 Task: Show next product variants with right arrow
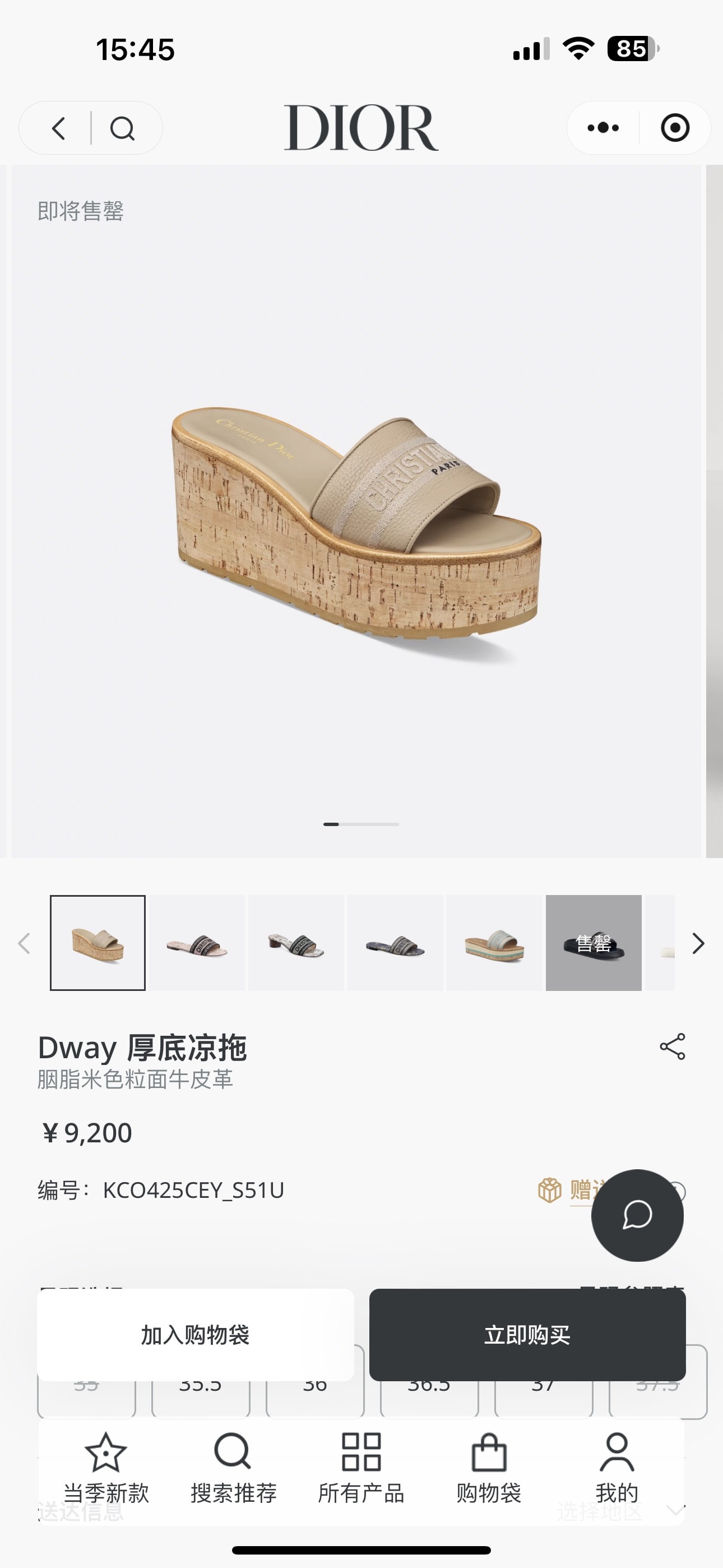(x=698, y=943)
